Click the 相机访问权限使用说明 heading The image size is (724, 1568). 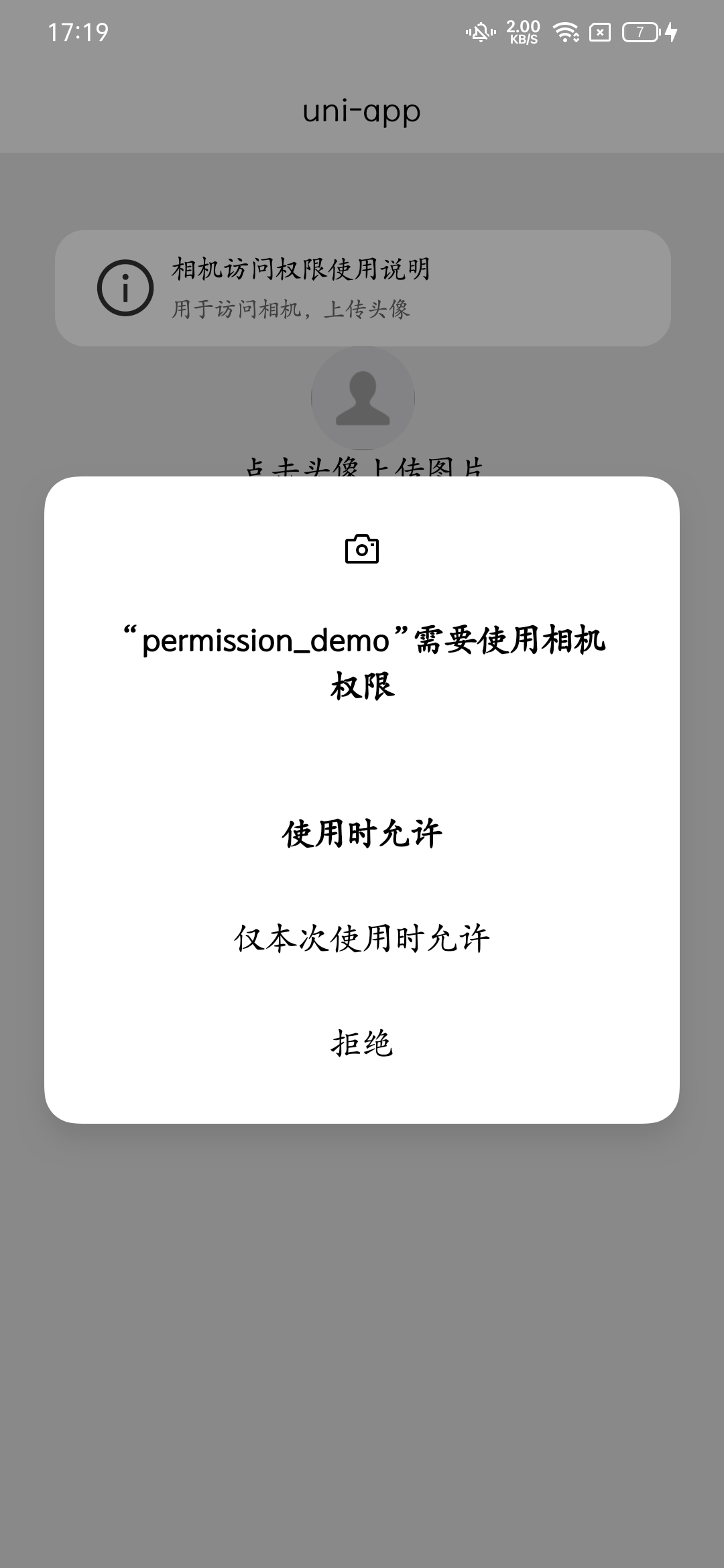click(x=300, y=267)
